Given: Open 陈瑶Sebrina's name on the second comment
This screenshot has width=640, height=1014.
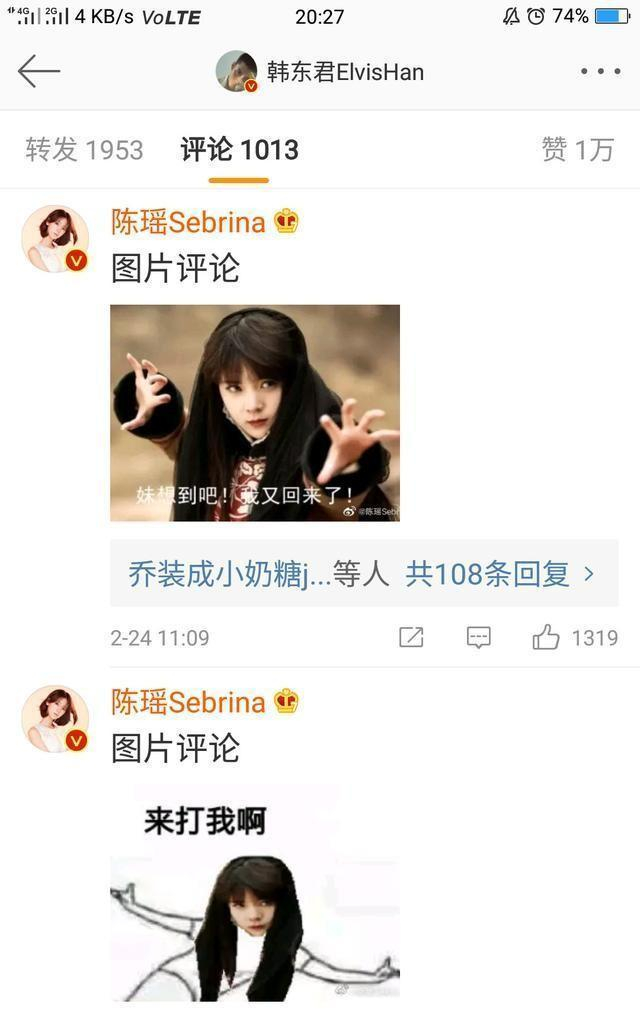Looking at the screenshot, I should (x=188, y=701).
